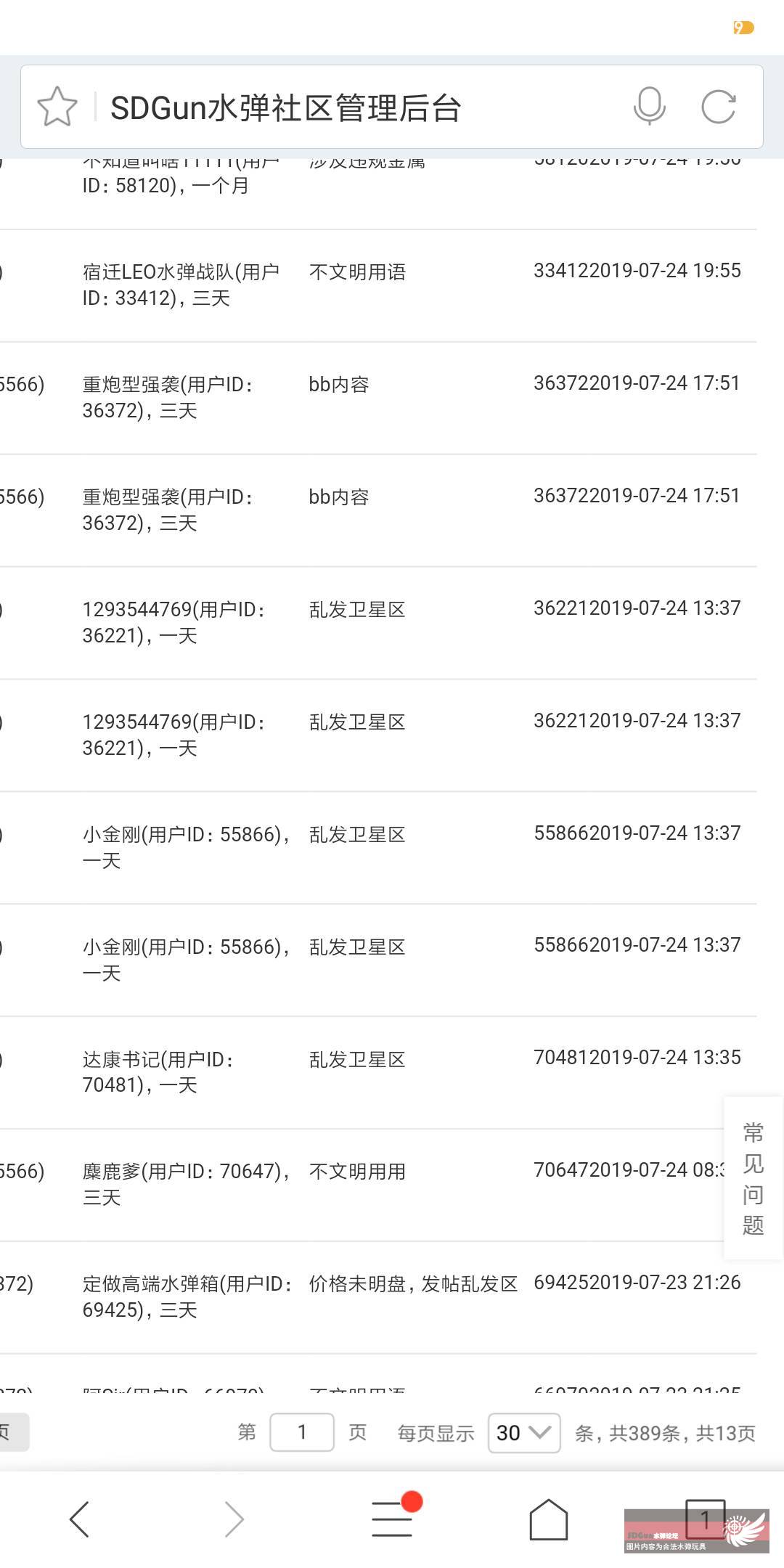Go back with the browser back arrow

[x=79, y=1519]
